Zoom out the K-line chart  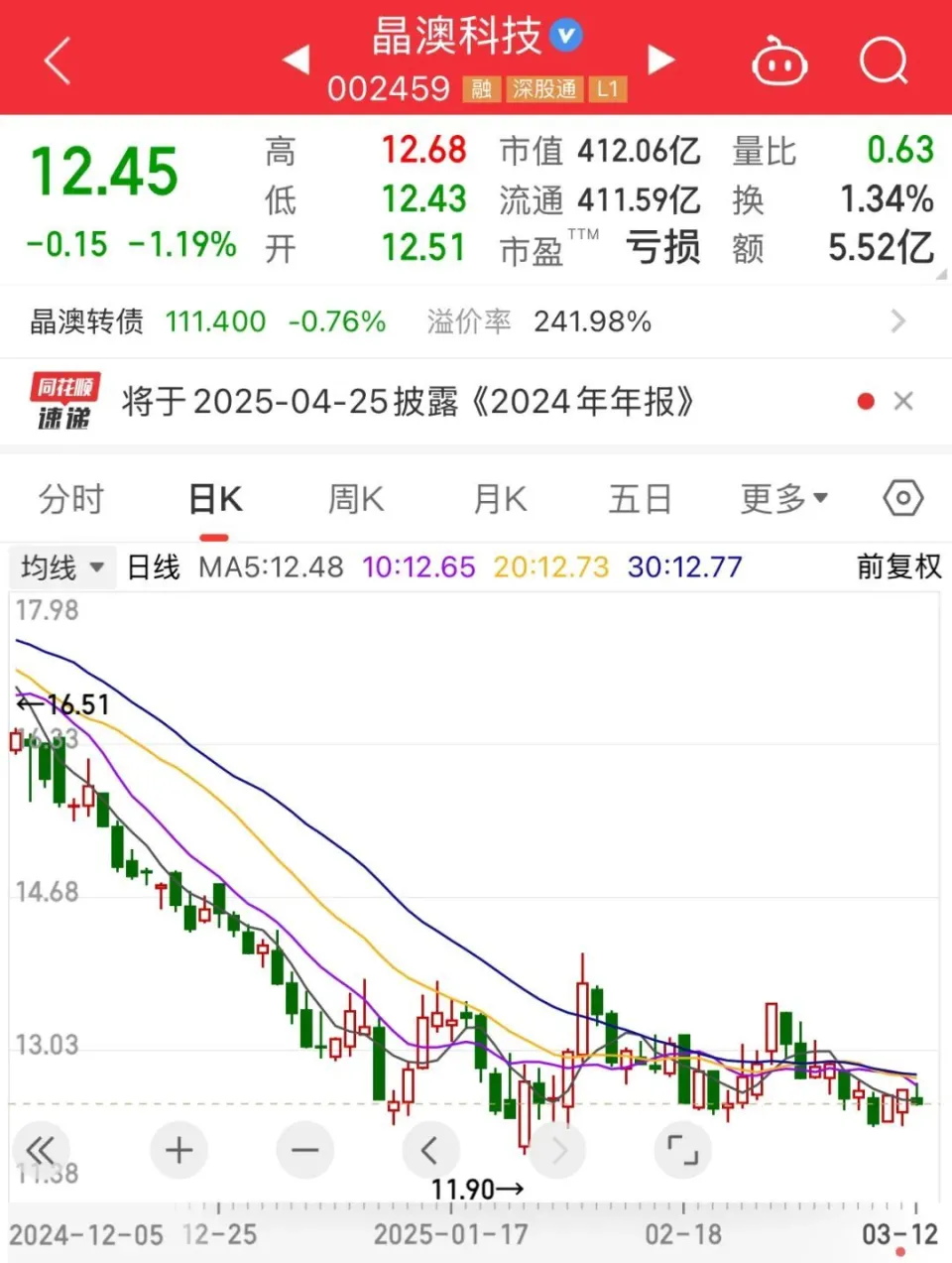tap(304, 1151)
